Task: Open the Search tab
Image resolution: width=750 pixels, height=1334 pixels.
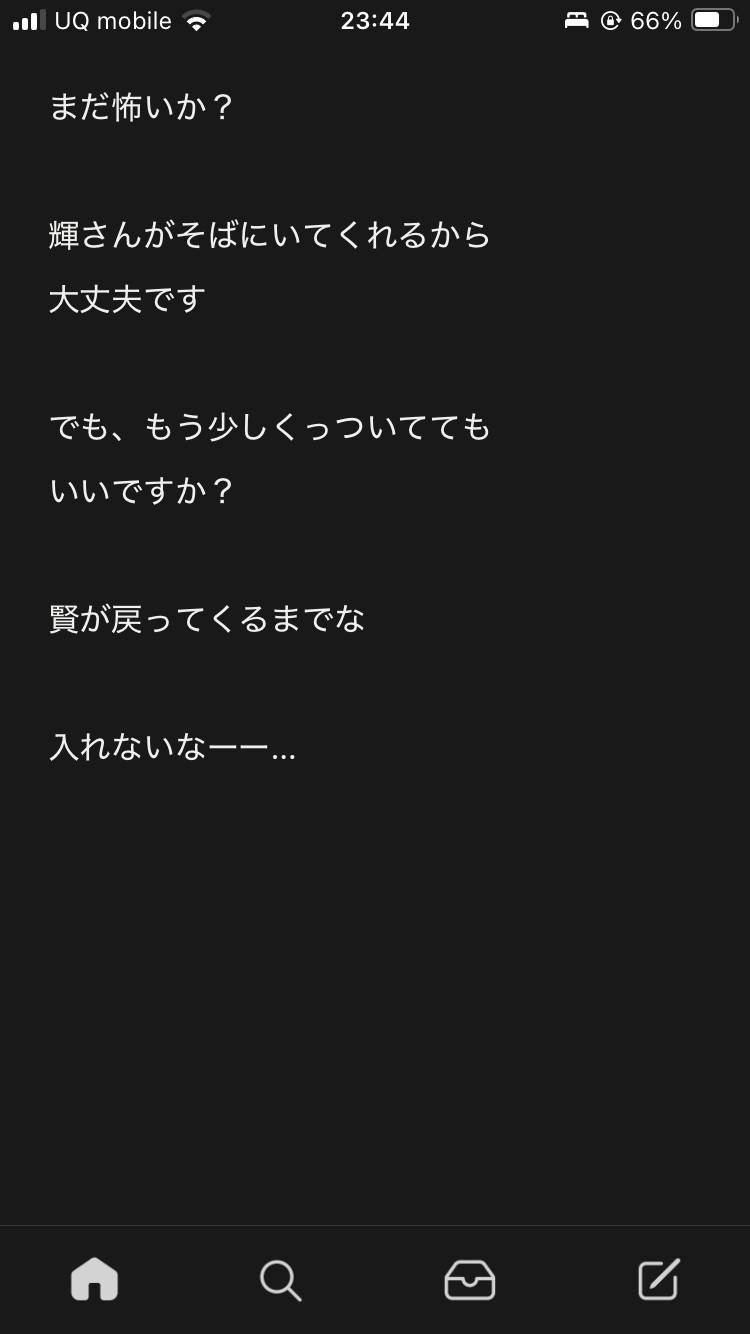Action: point(280,1279)
